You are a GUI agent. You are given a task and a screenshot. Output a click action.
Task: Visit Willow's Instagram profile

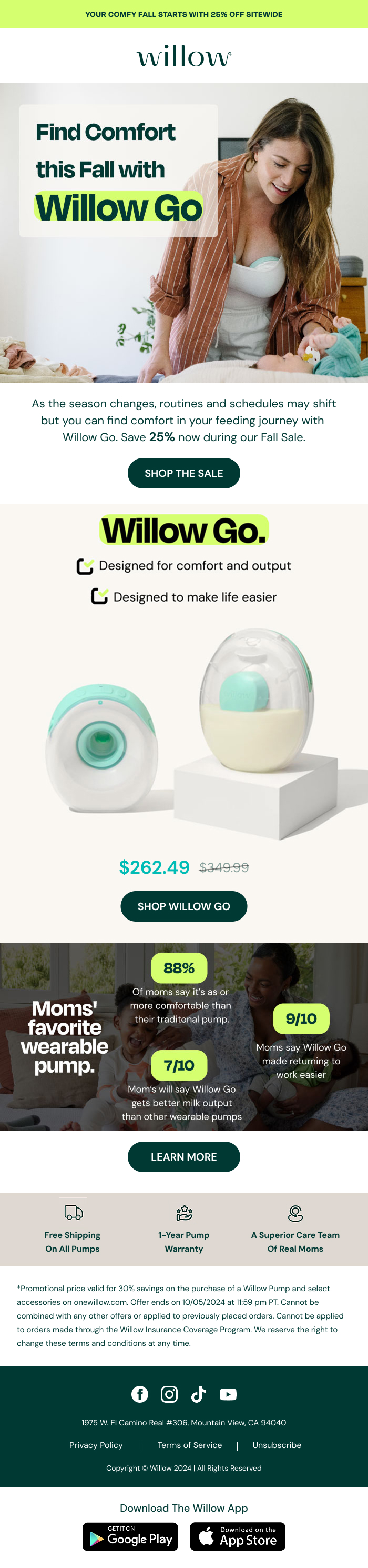click(169, 1393)
